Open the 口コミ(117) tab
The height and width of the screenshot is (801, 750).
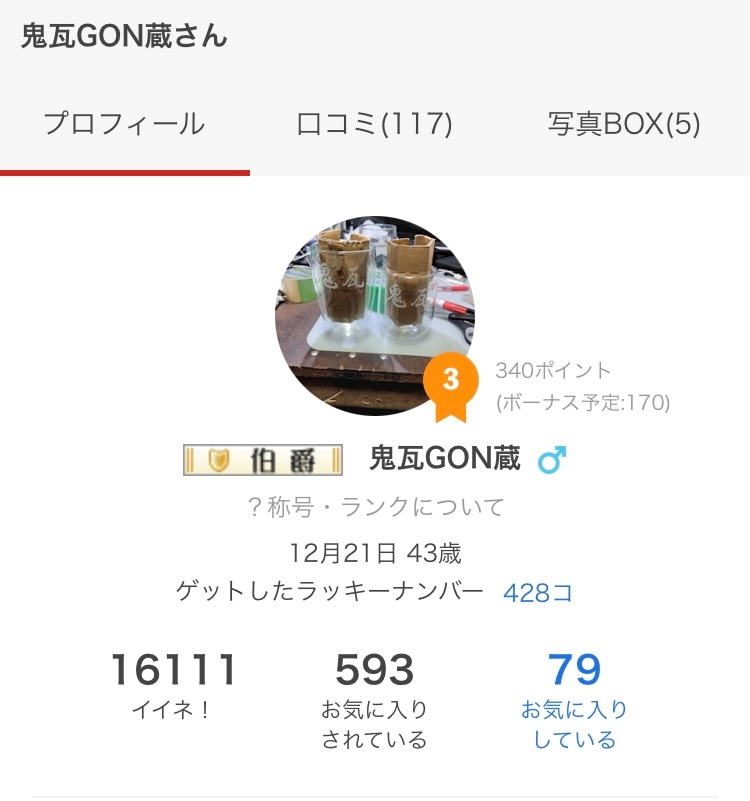[x=375, y=125]
